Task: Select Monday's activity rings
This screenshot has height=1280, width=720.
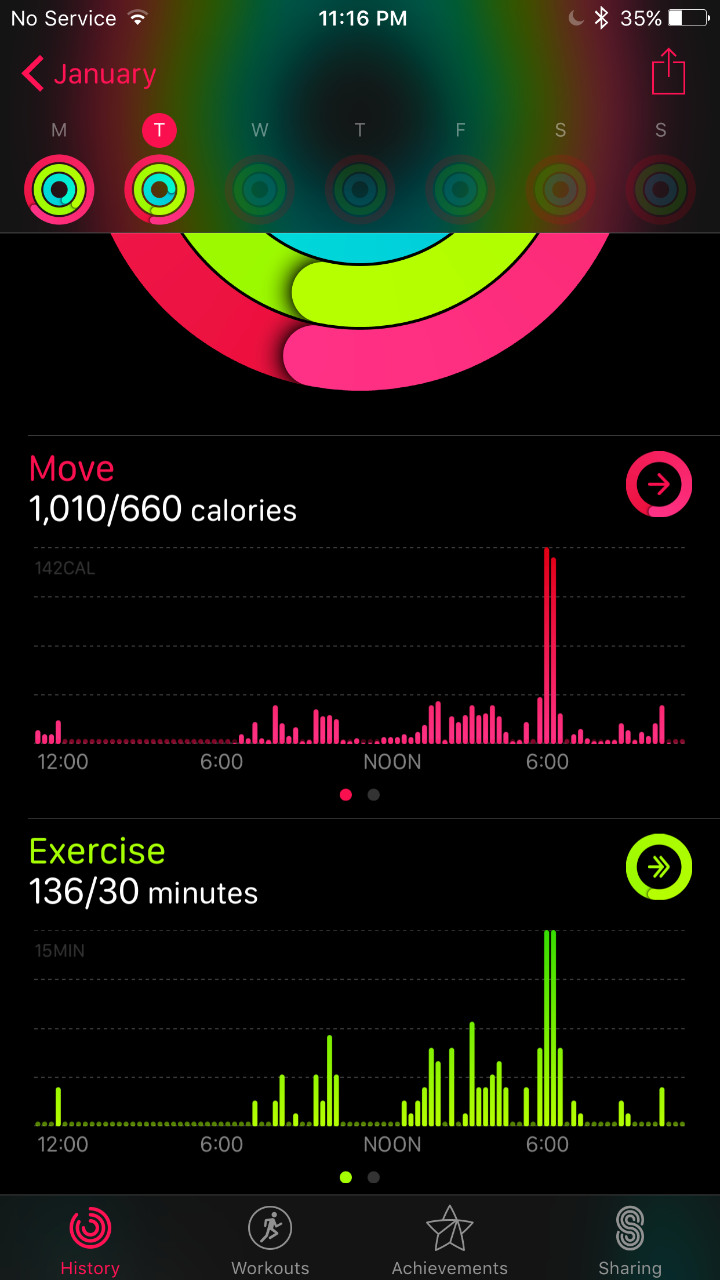Action: point(60,189)
